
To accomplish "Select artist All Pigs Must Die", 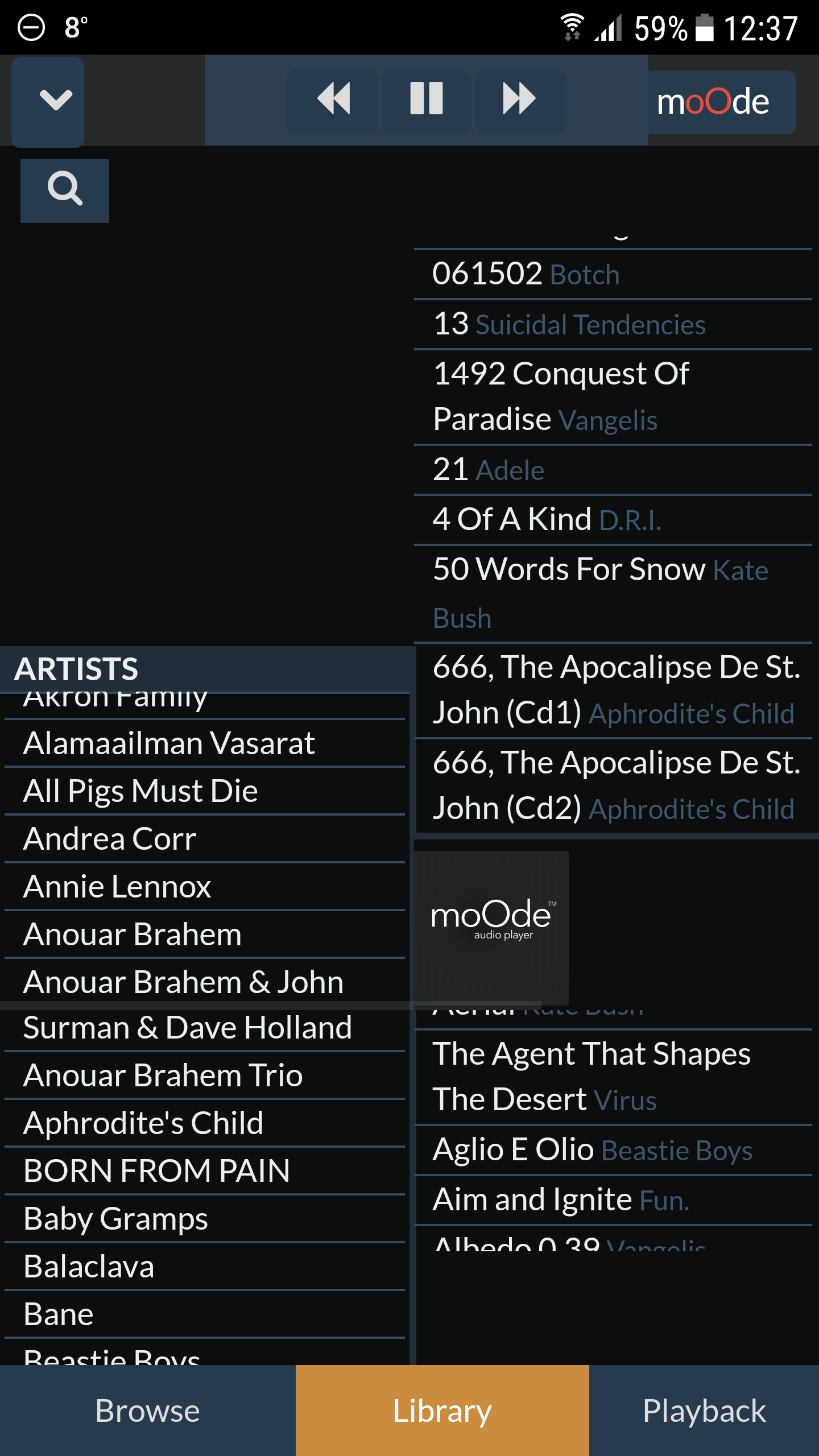I will [x=205, y=791].
